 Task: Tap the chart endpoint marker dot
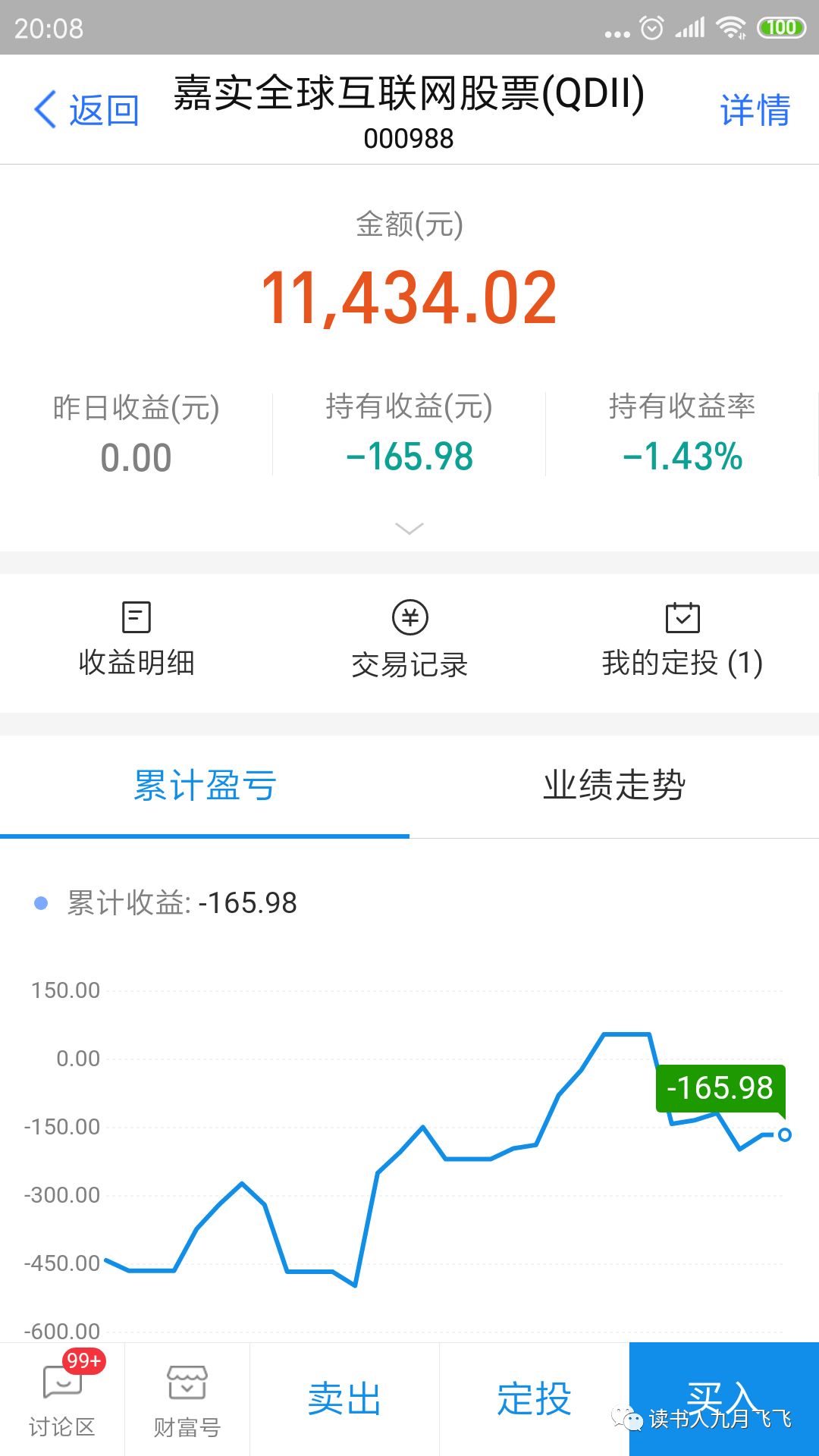pos(783,1136)
